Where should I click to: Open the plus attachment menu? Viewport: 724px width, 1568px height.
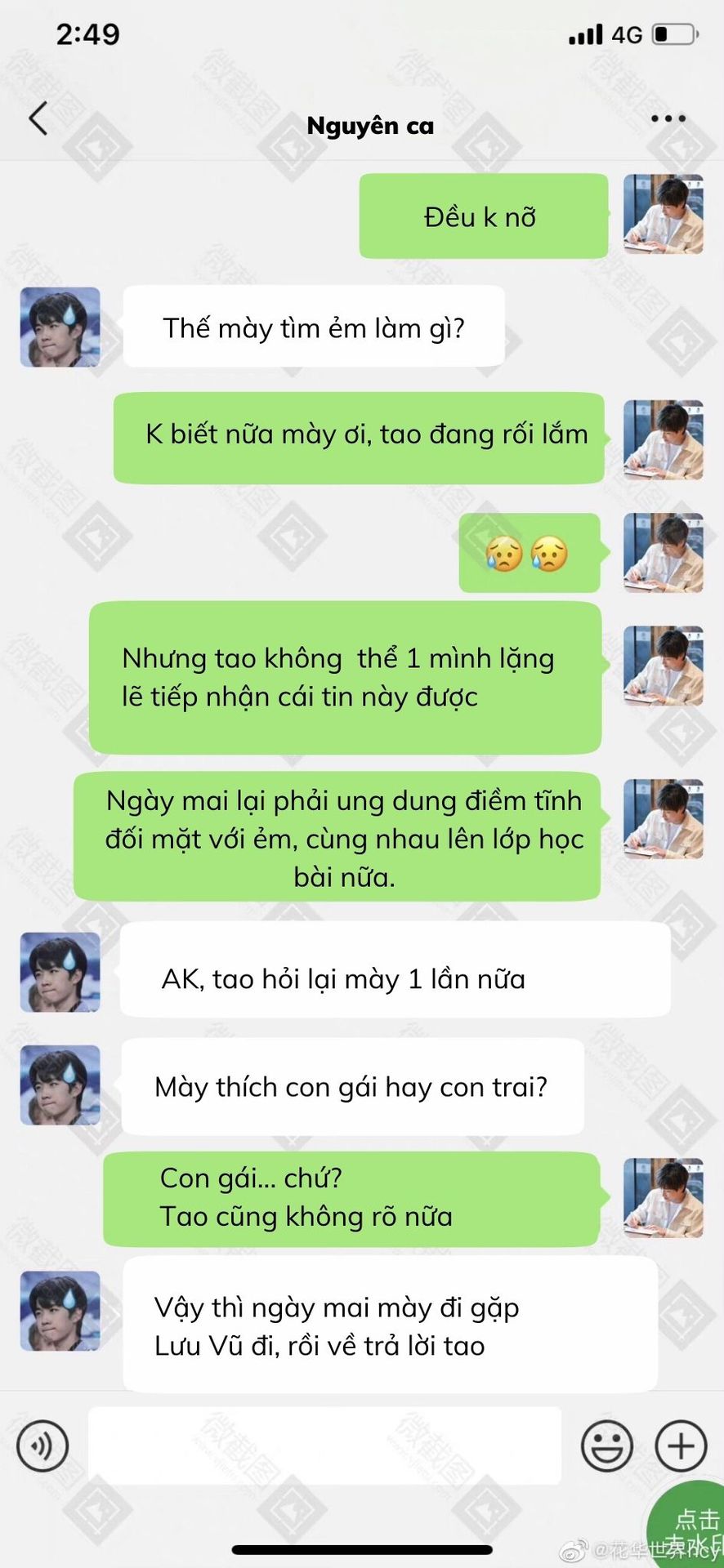pyautogui.click(x=681, y=1445)
